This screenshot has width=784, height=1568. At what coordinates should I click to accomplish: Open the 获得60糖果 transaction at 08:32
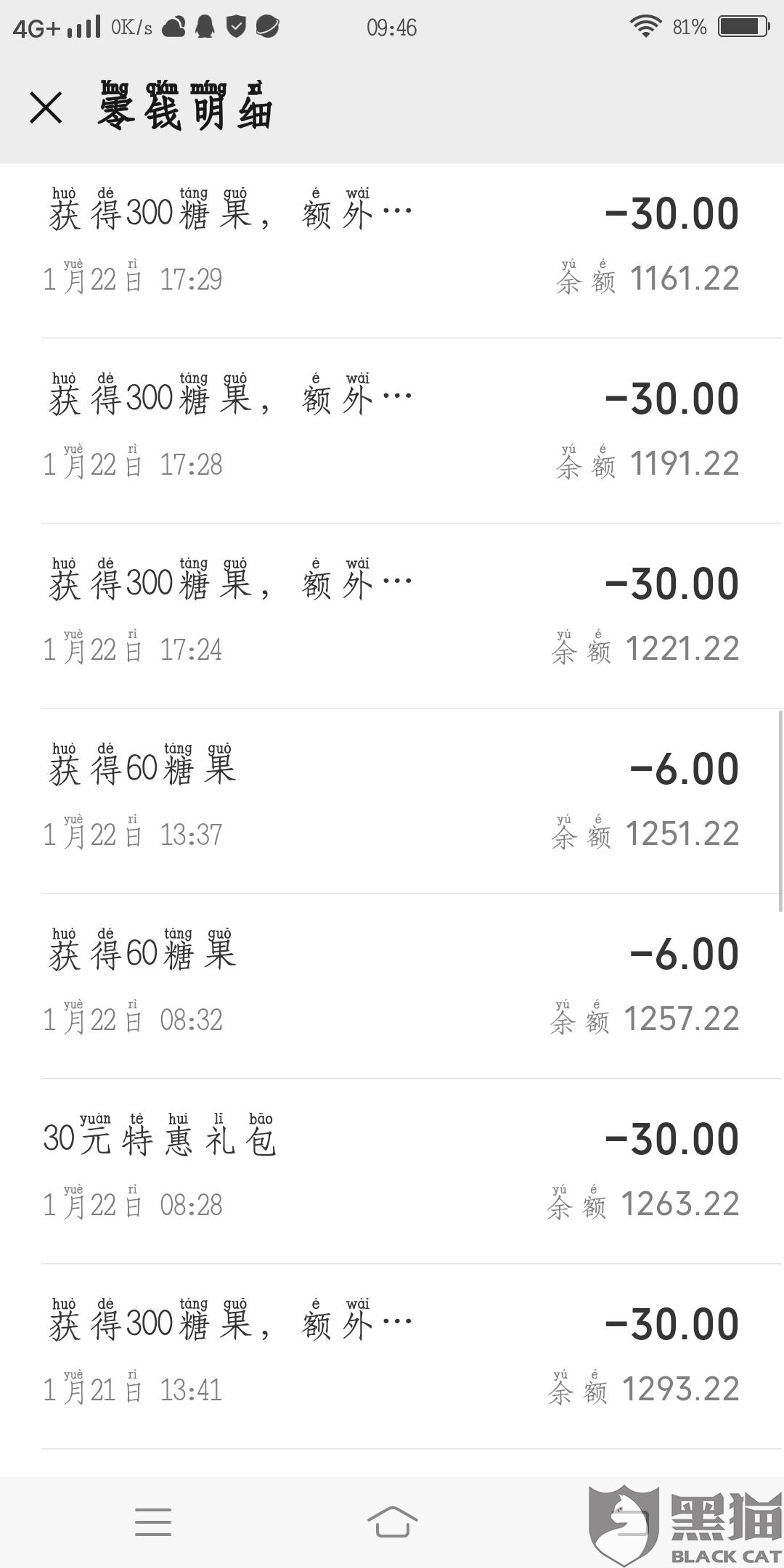[392, 986]
